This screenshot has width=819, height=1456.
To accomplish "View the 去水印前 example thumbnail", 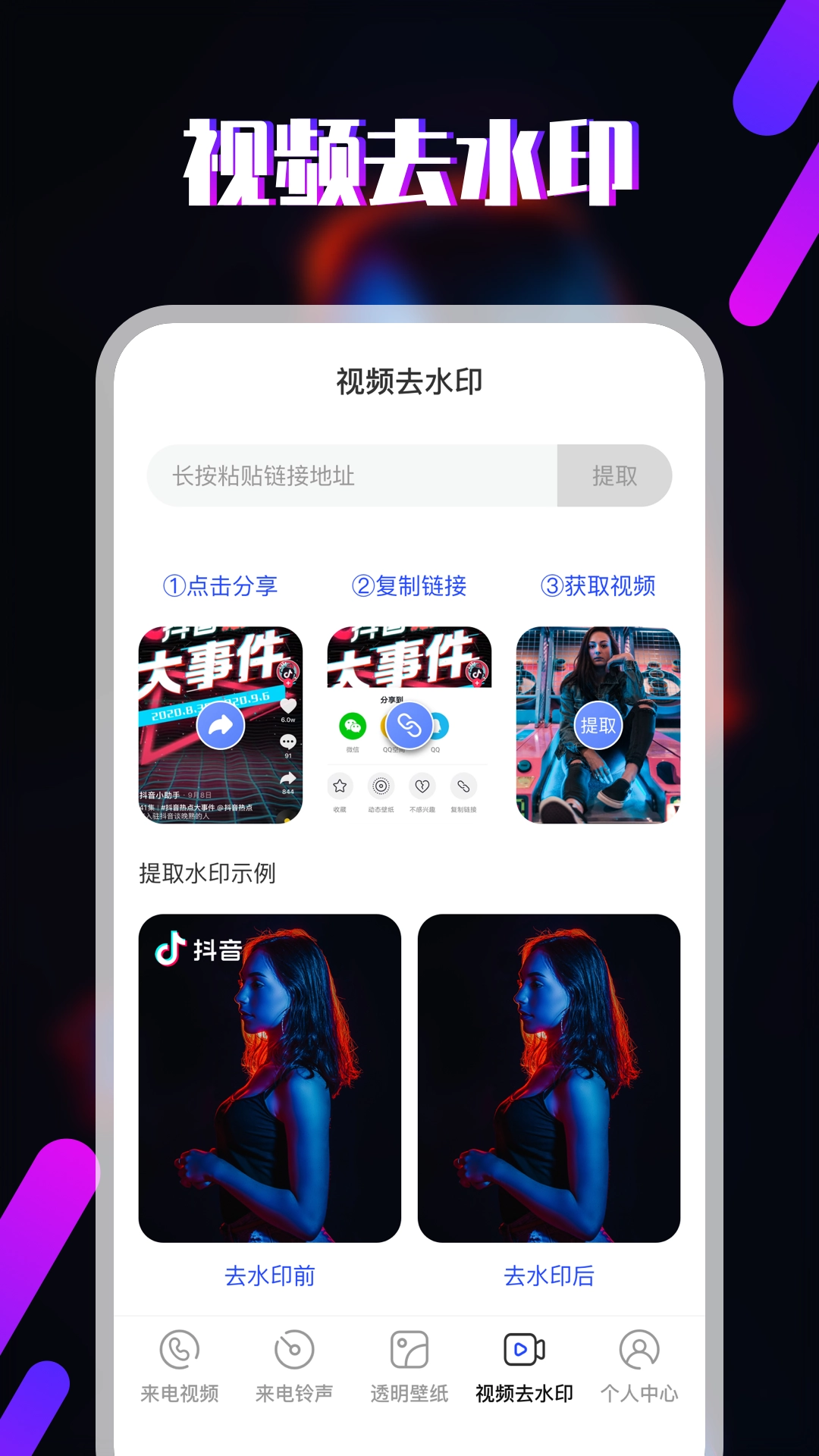I will (x=271, y=1077).
